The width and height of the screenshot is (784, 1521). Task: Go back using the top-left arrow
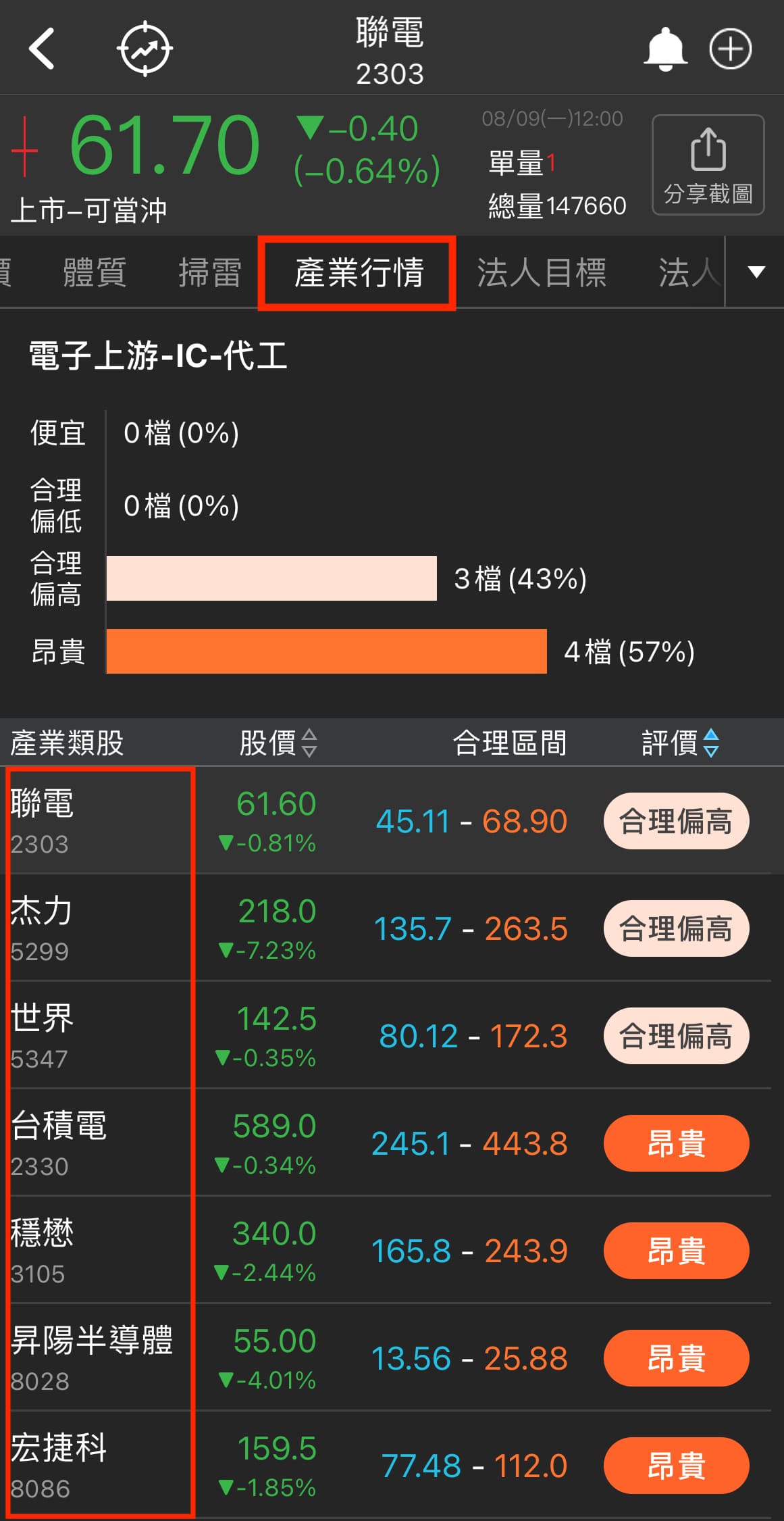[x=42, y=49]
